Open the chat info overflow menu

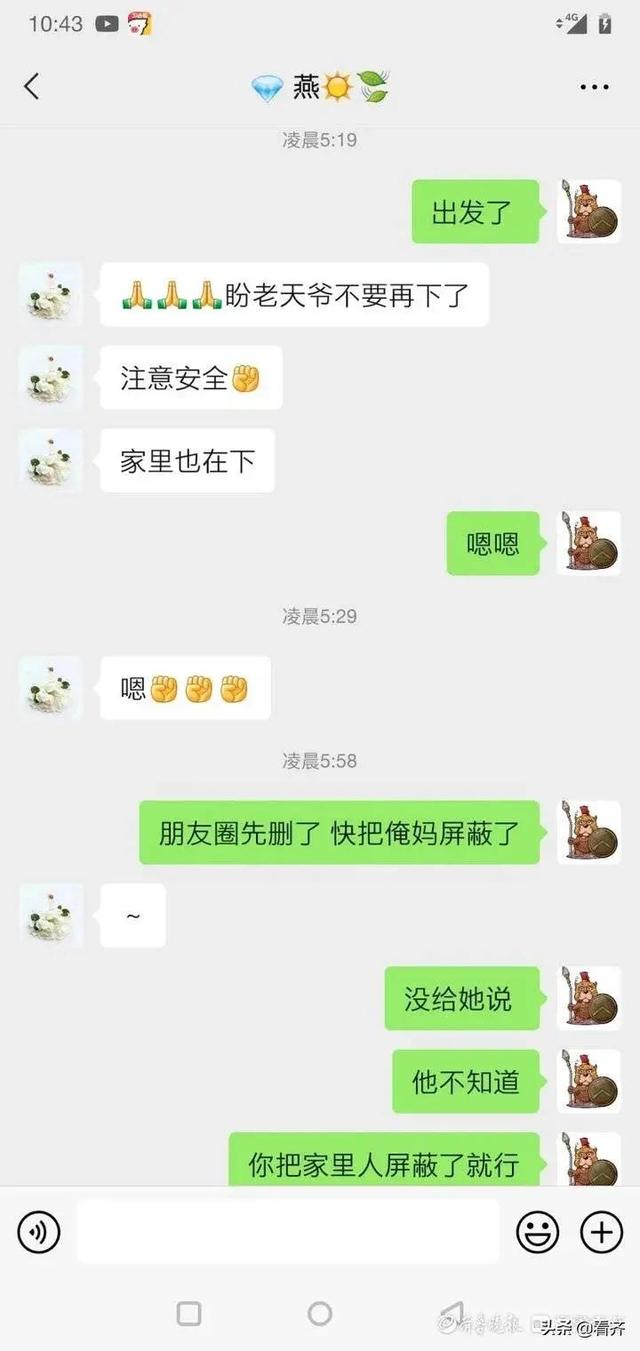click(594, 87)
